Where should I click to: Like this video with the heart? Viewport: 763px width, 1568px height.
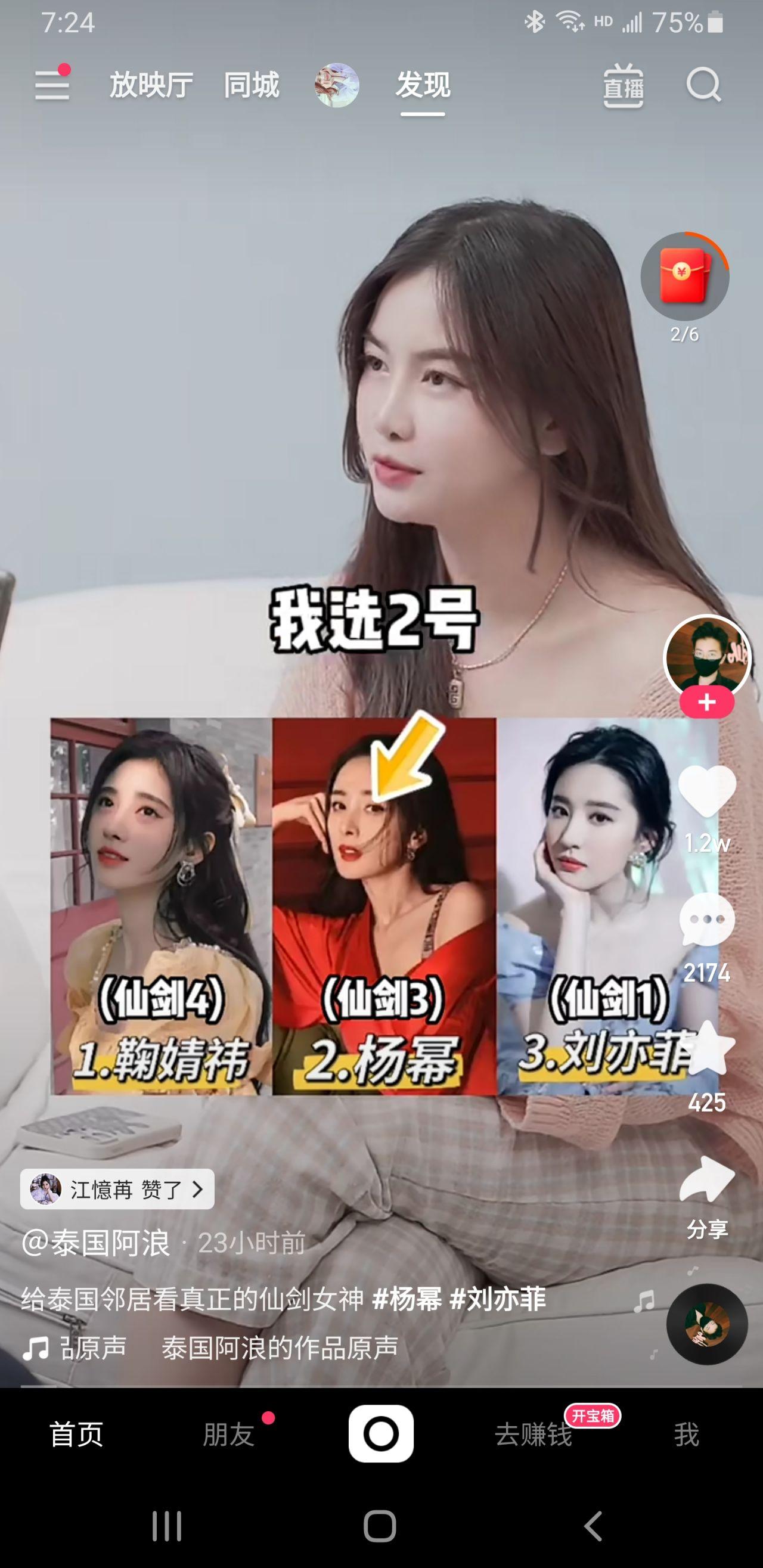(706, 790)
